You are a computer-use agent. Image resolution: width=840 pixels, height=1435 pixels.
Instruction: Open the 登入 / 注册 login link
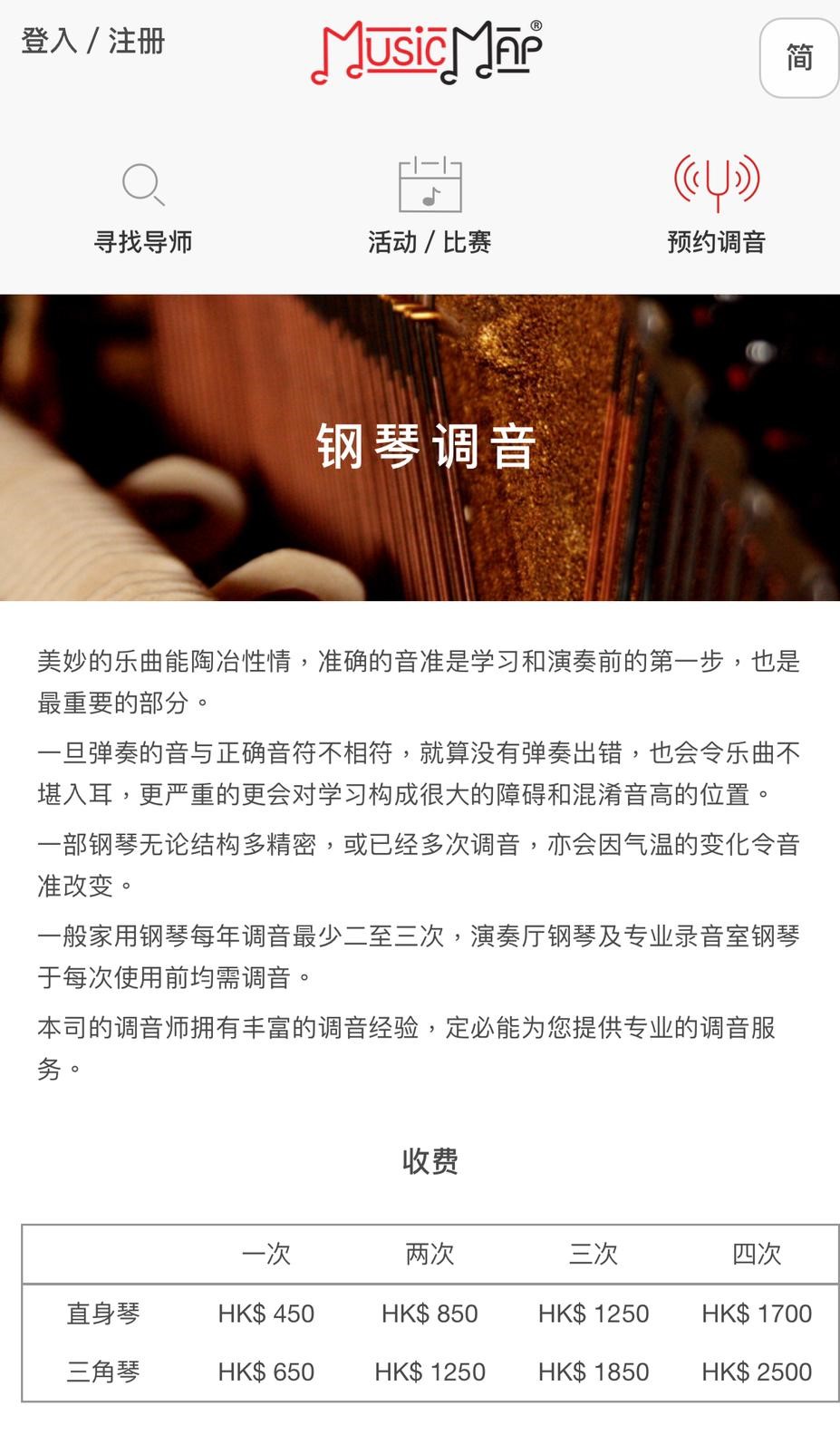point(93,41)
